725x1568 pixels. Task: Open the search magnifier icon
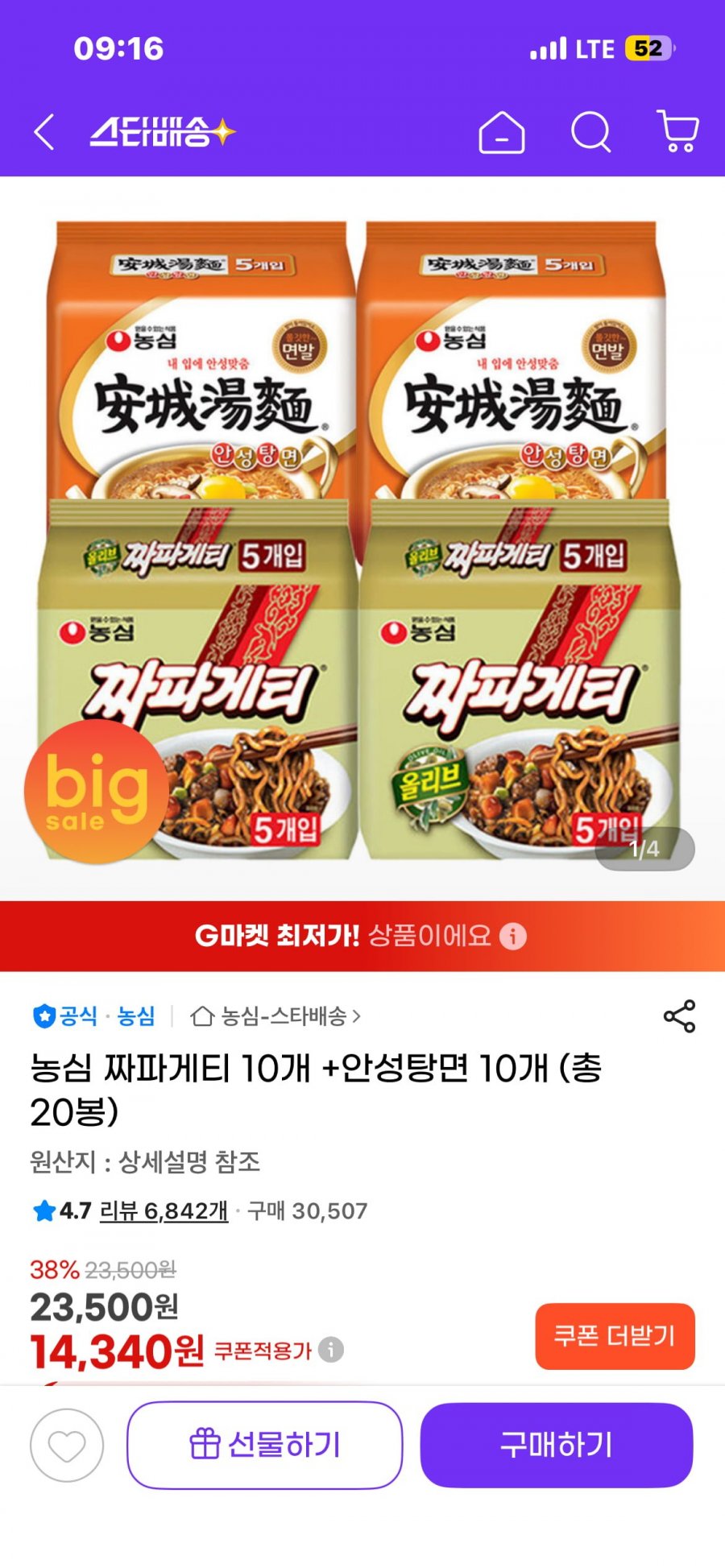point(591,132)
